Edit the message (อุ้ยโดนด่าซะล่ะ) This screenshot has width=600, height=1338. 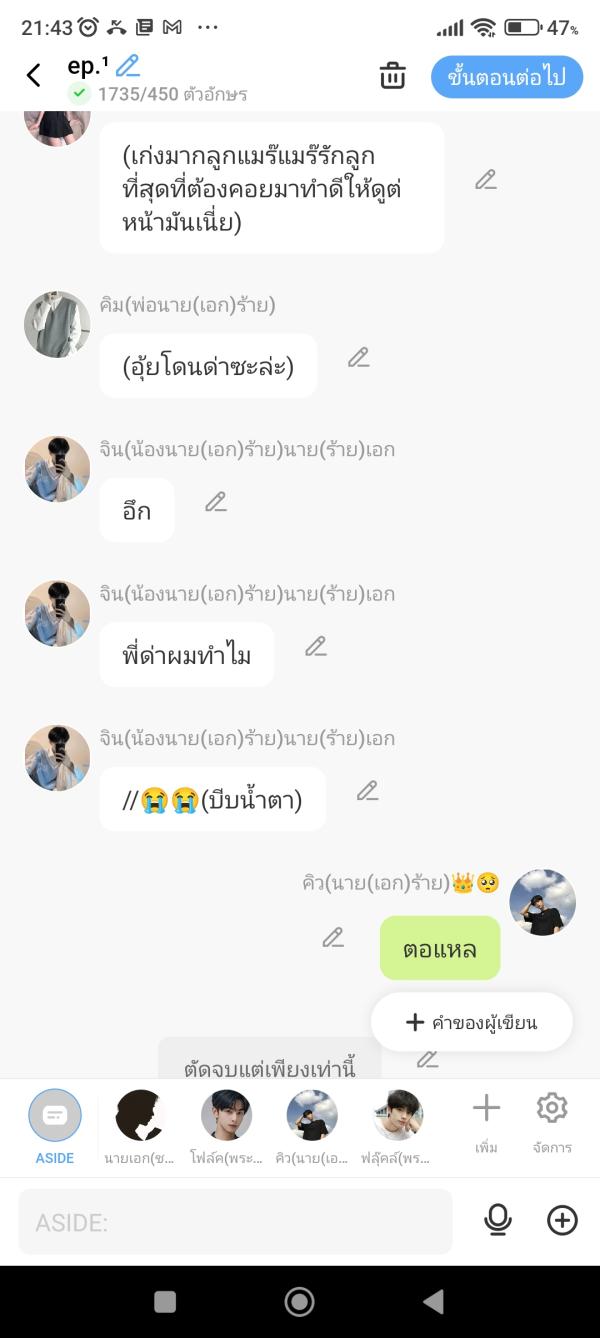[359, 357]
